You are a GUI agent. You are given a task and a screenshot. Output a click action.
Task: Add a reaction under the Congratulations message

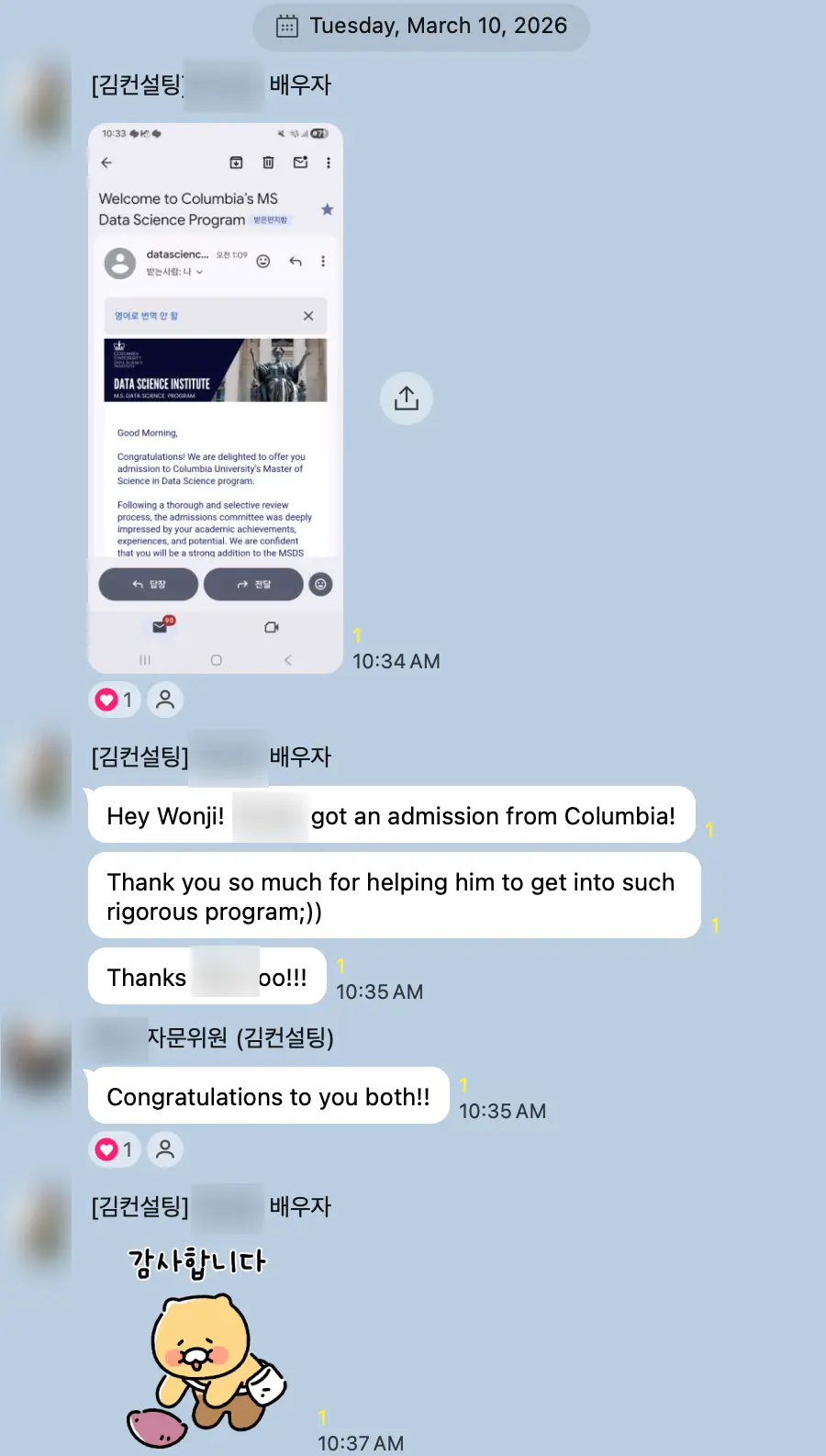click(x=165, y=1149)
